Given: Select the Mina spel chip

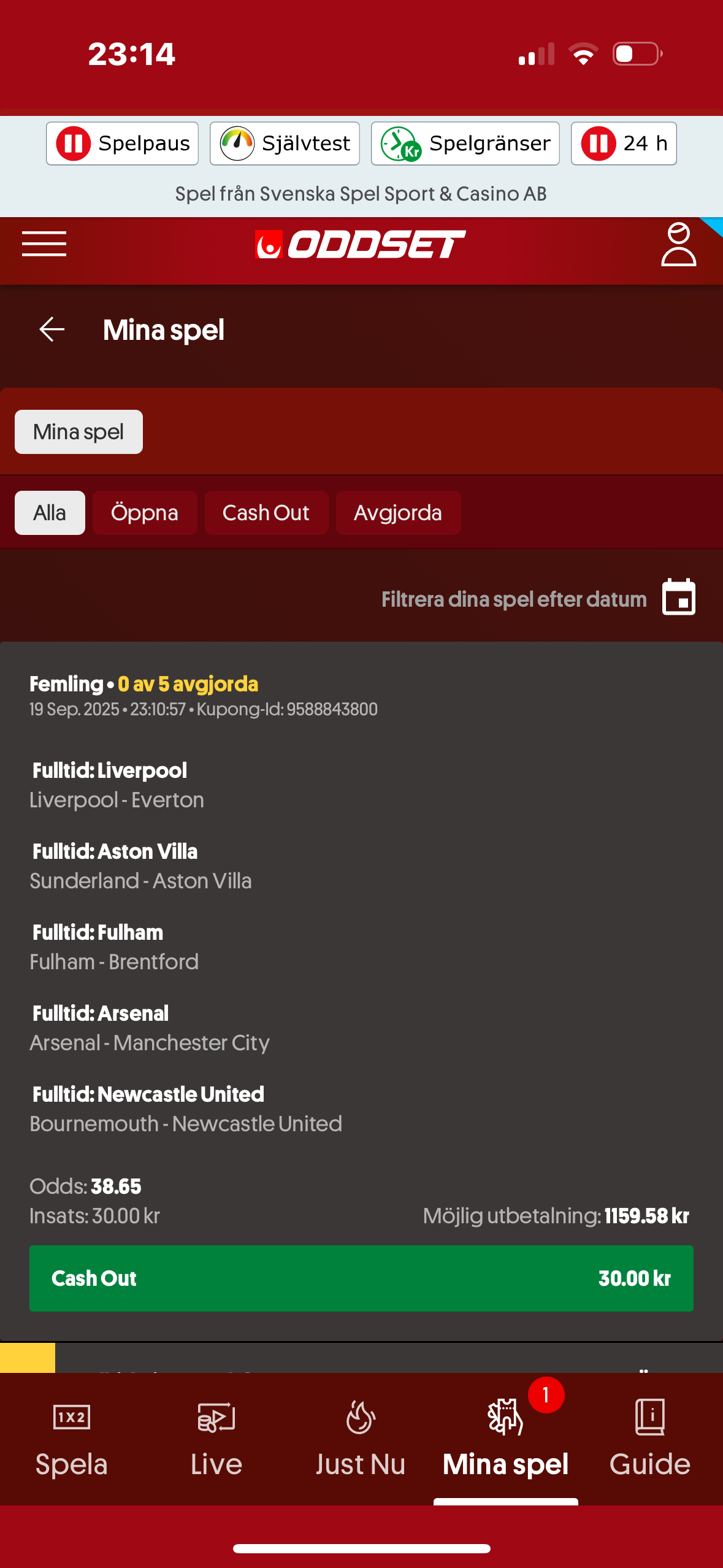Looking at the screenshot, I should [x=78, y=432].
